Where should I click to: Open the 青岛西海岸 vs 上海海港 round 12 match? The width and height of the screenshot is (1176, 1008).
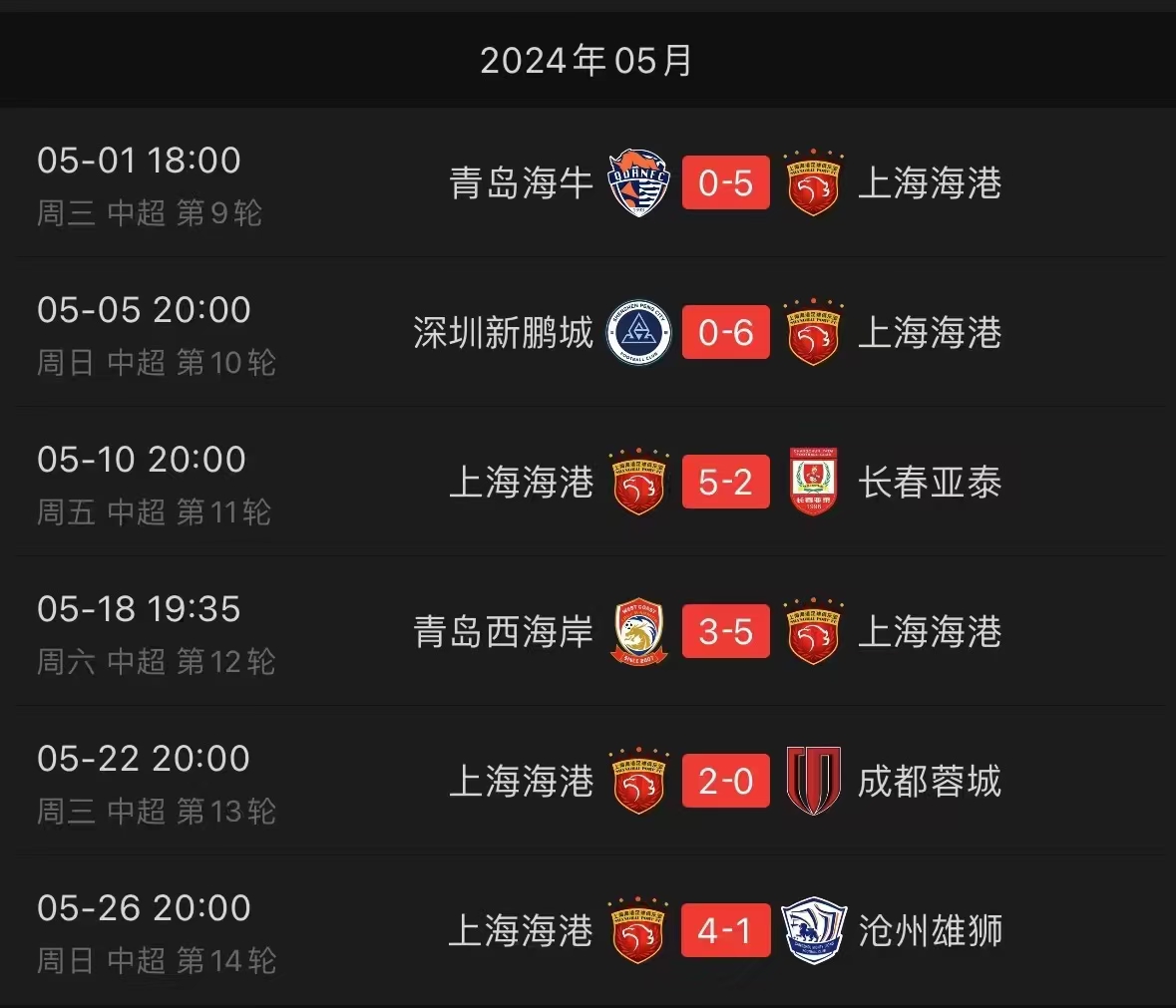(x=725, y=632)
